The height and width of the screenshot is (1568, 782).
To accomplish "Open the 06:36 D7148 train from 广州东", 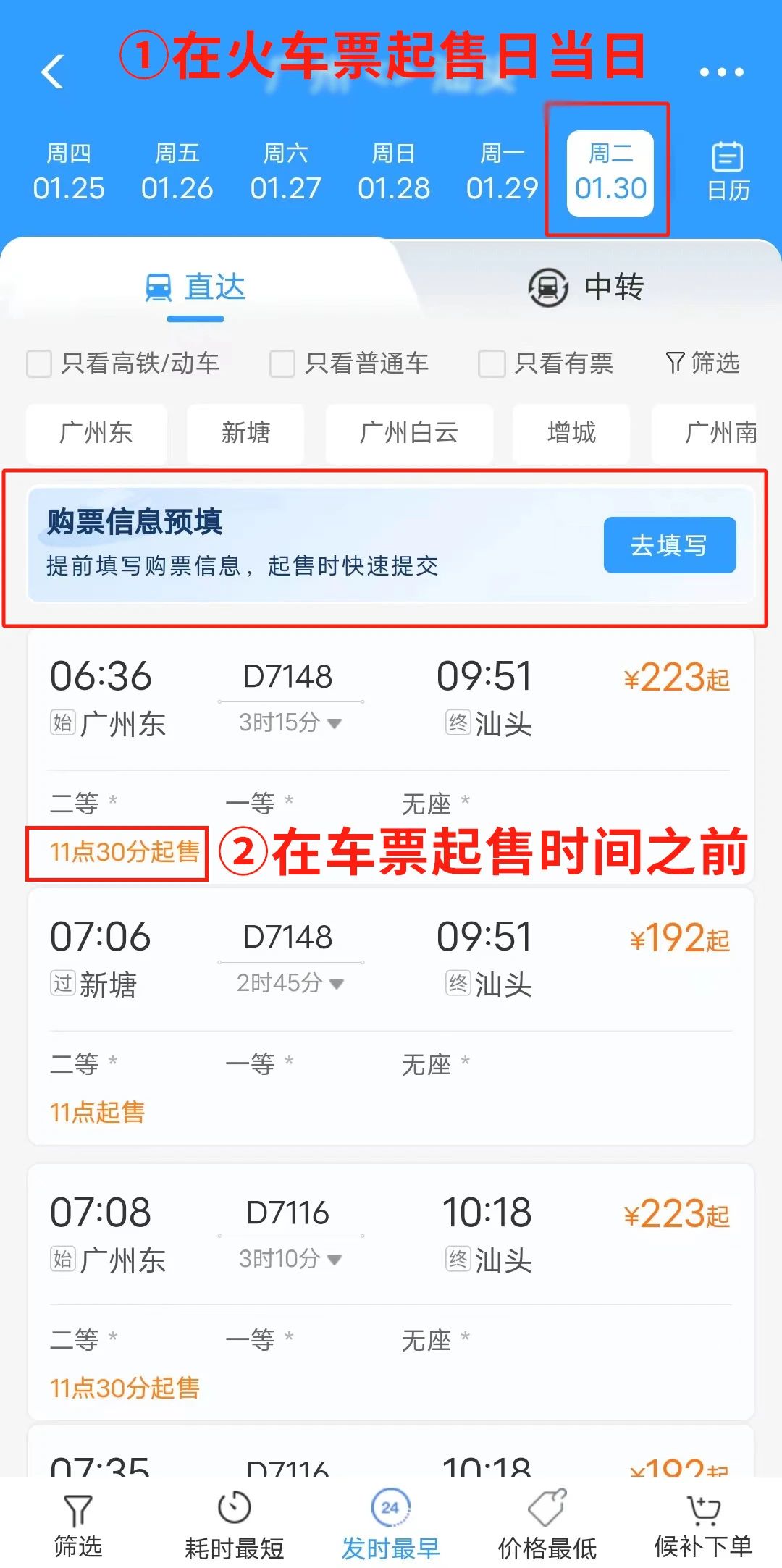I will coord(391,699).
